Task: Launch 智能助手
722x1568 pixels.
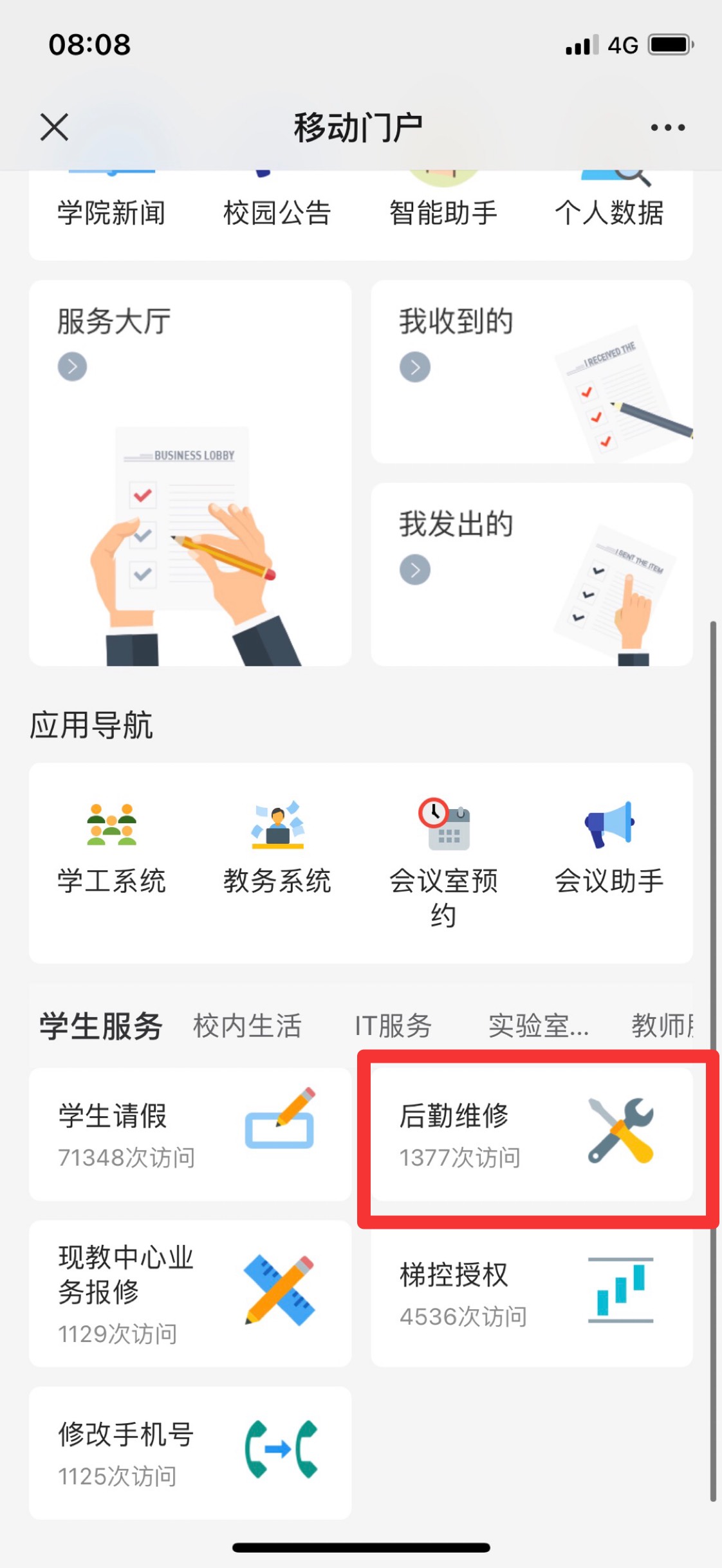Action: (x=443, y=211)
